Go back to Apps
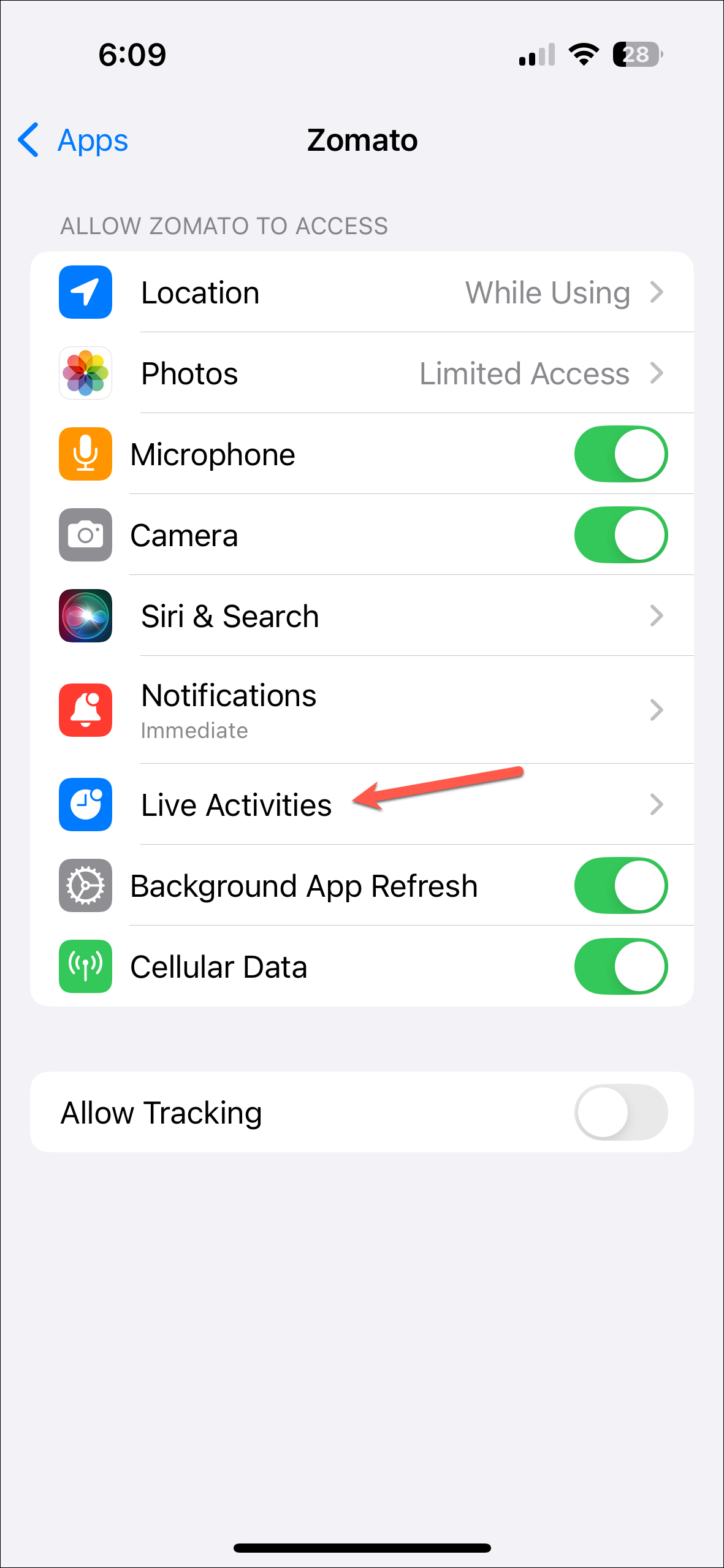 point(74,140)
